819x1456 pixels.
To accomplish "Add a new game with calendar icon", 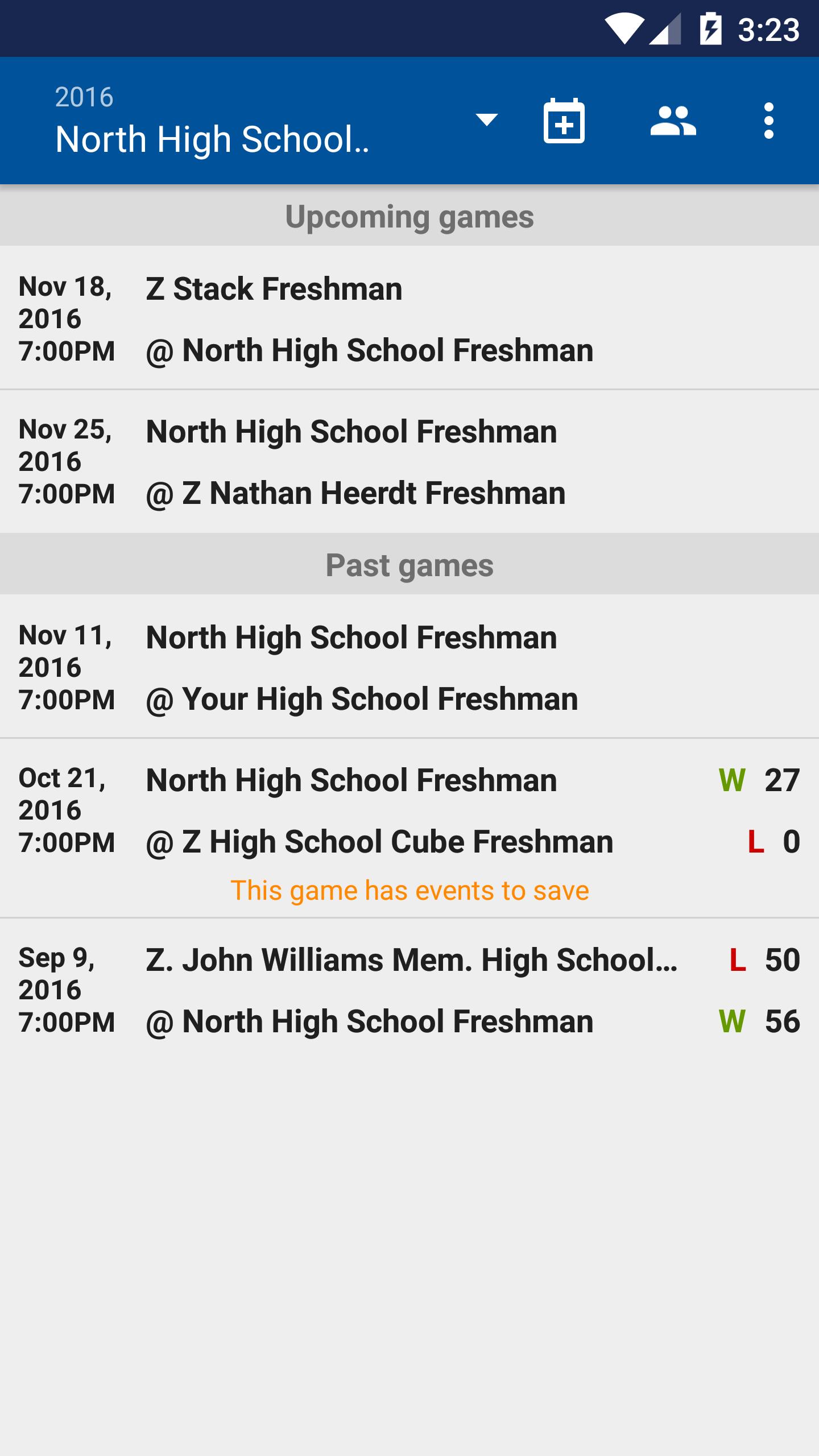I will pos(564,121).
